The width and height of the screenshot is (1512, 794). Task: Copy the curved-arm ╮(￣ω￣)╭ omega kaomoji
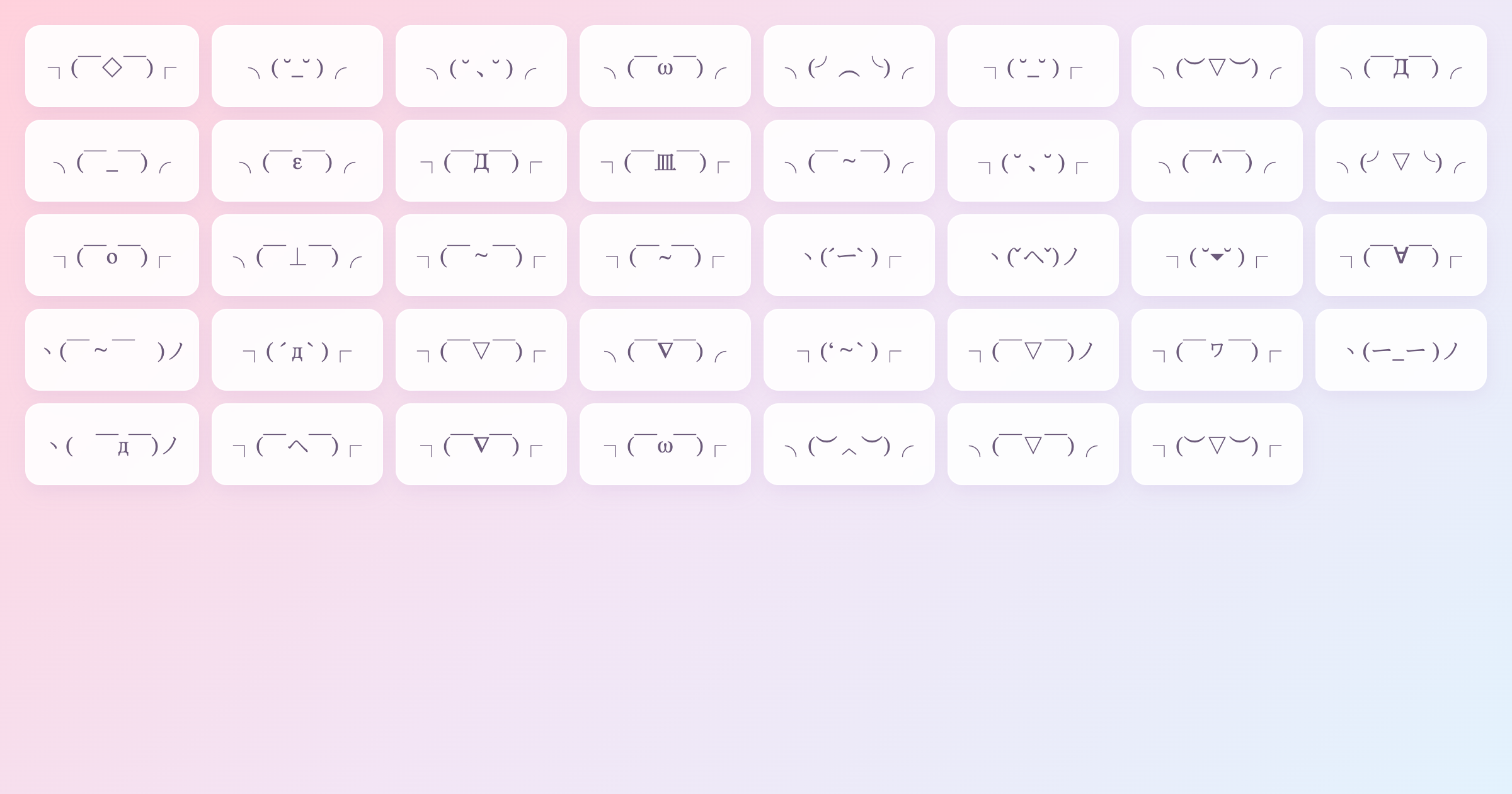[x=665, y=66]
